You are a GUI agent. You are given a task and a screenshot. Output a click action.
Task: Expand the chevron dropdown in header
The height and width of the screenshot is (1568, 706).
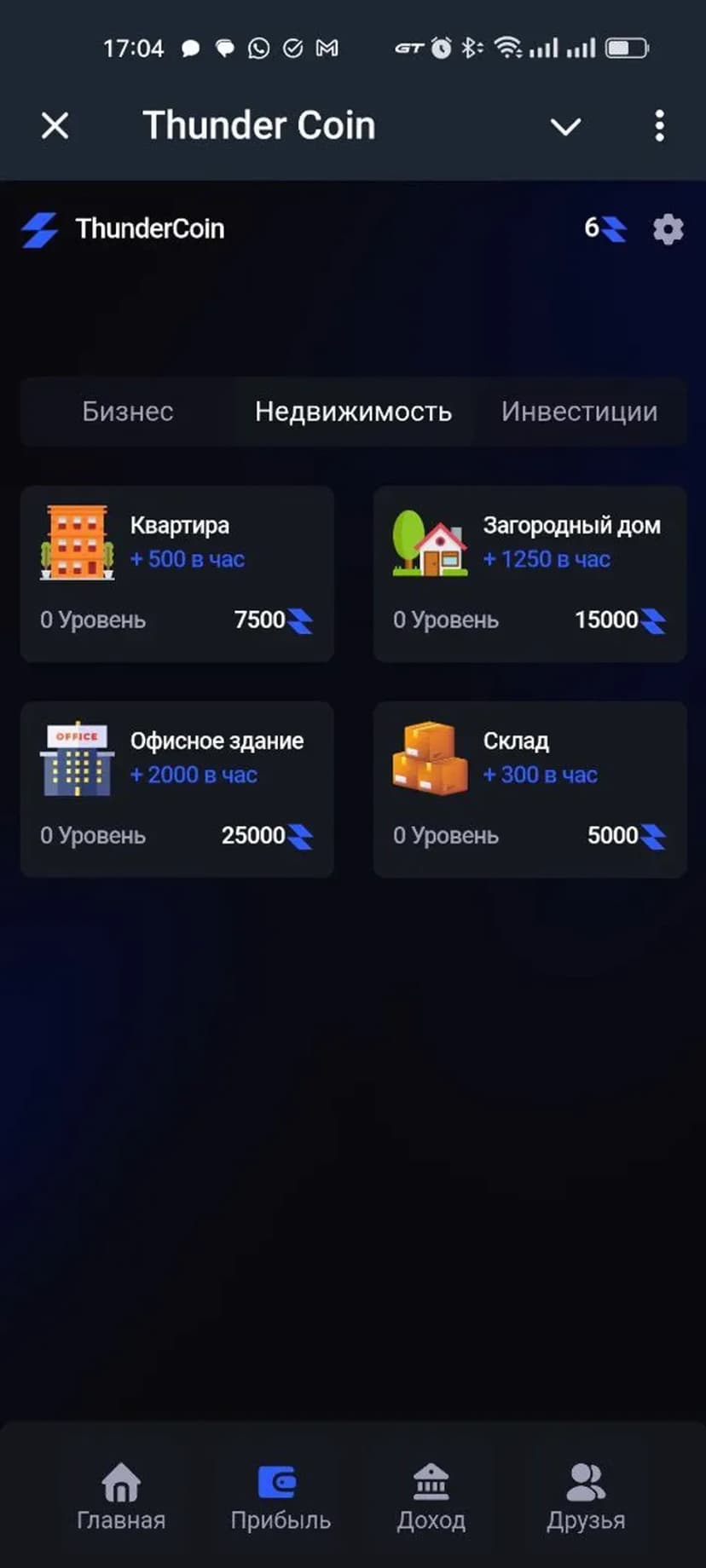pyautogui.click(x=565, y=127)
